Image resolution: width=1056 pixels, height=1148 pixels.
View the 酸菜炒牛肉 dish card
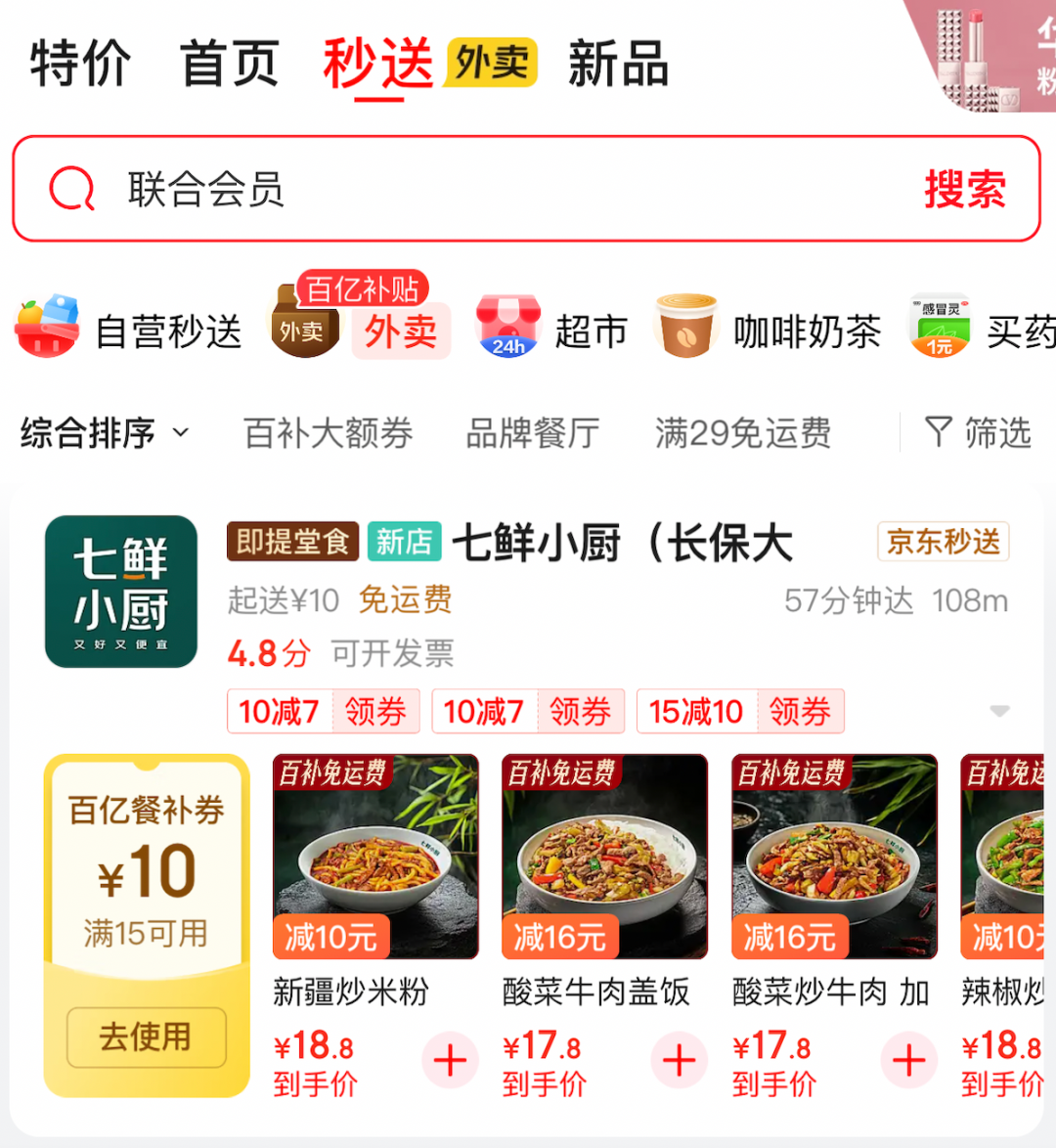(834, 857)
